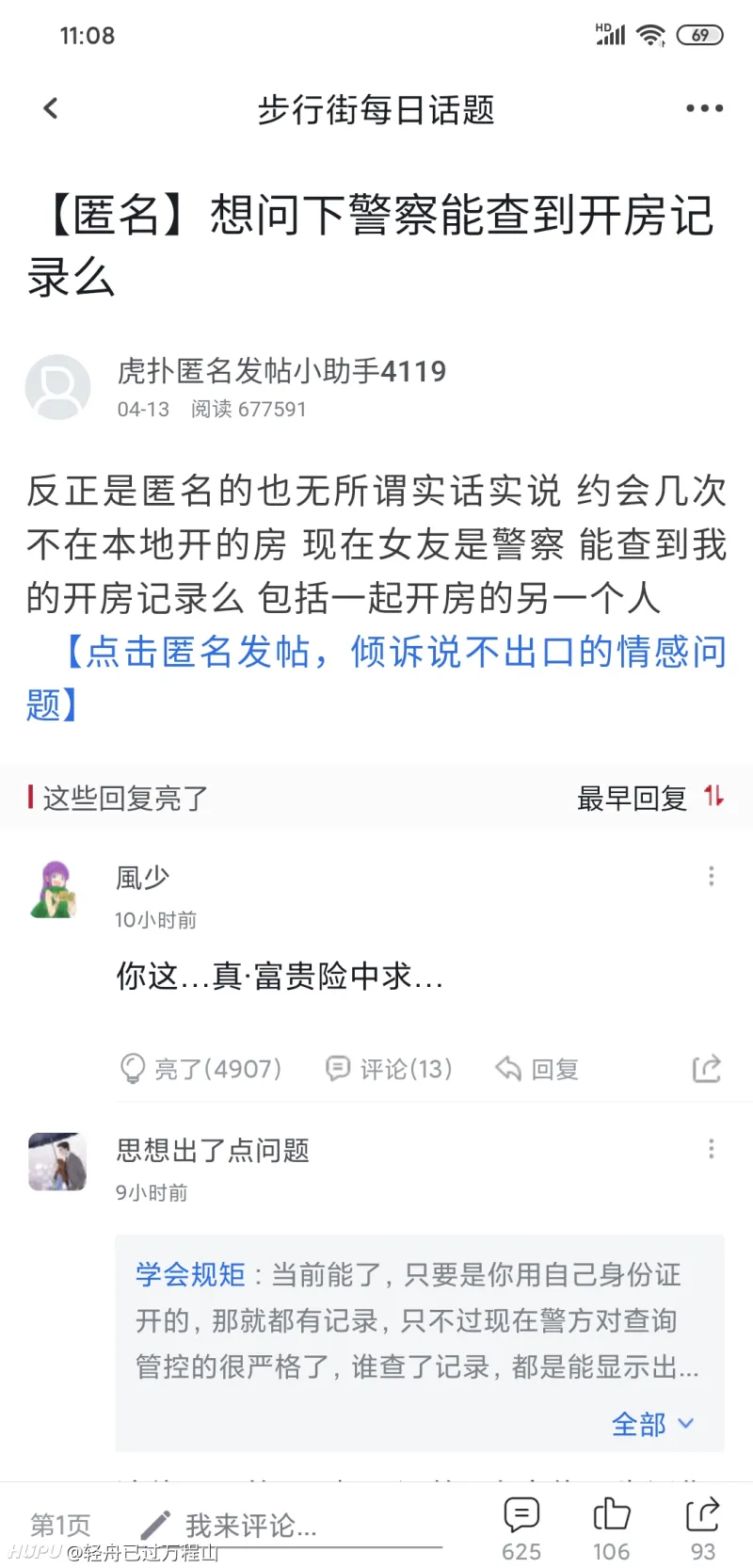Navigate back using the back arrow

pyautogui.click(x=49, y=107)
